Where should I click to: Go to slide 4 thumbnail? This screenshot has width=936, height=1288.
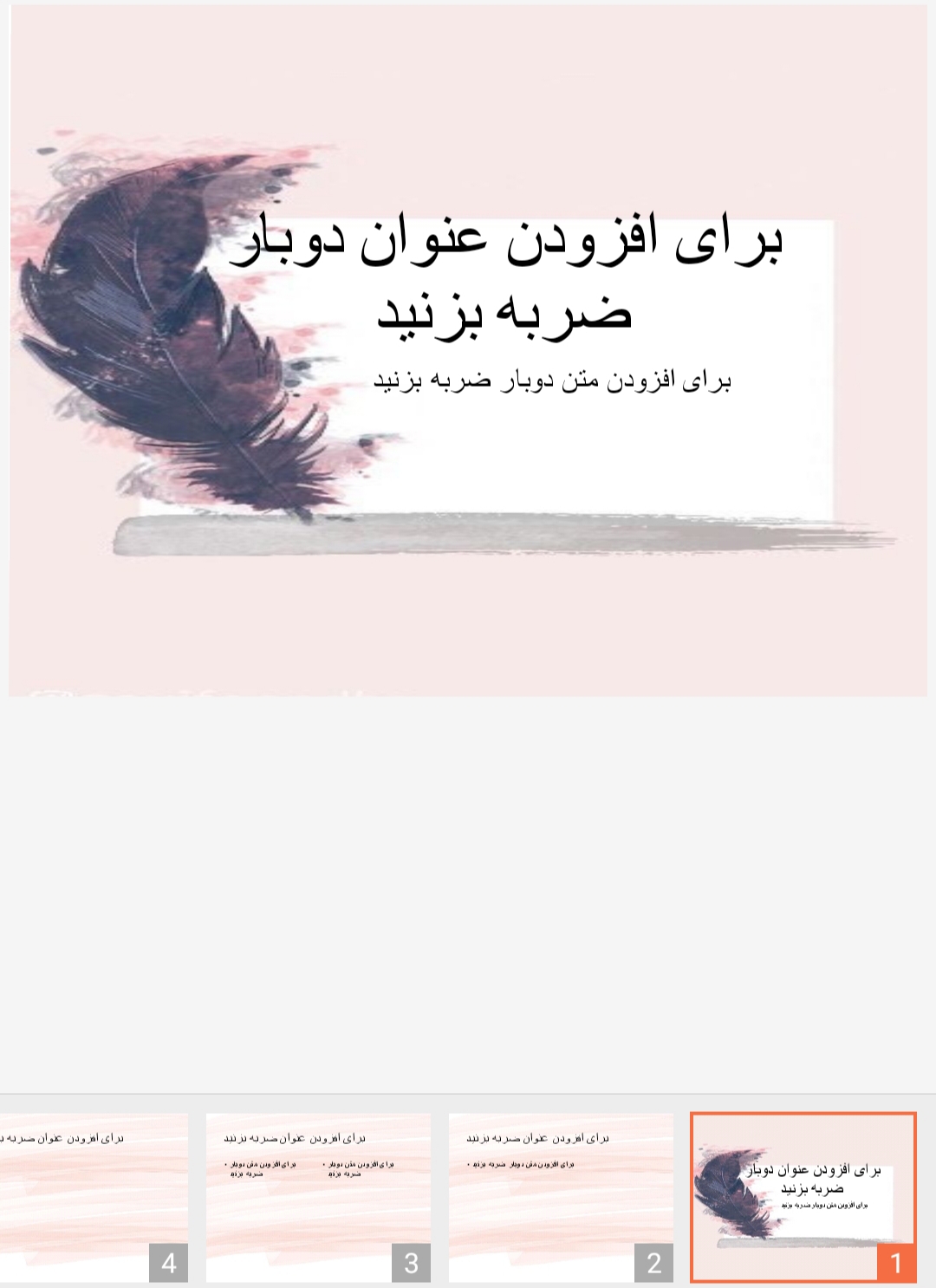pos(94,1197)
